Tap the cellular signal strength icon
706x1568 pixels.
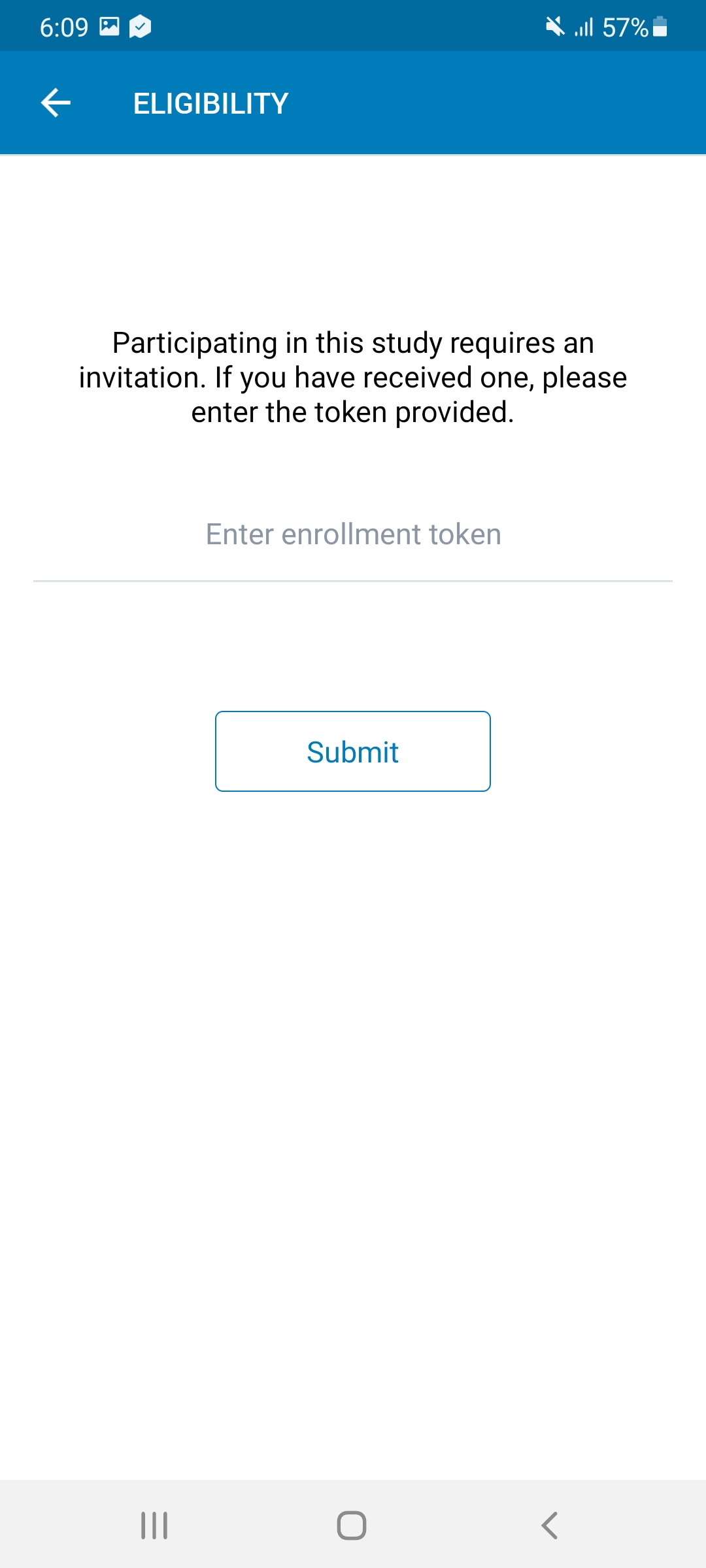pos(584,26)
